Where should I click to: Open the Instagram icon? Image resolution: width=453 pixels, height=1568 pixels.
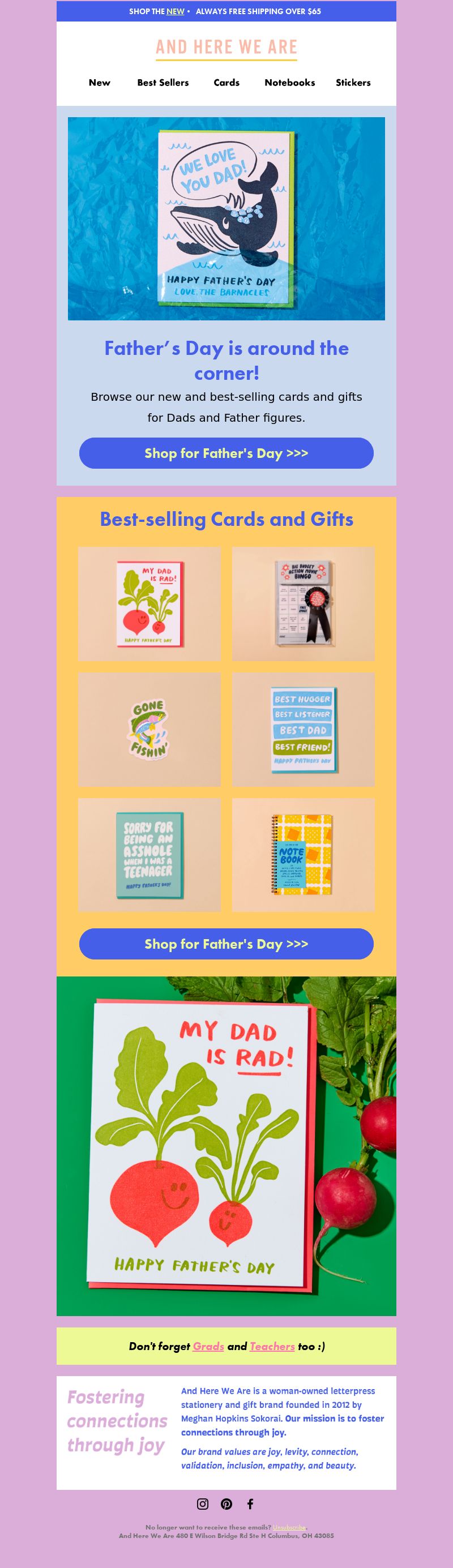[x=203, y=1504]
